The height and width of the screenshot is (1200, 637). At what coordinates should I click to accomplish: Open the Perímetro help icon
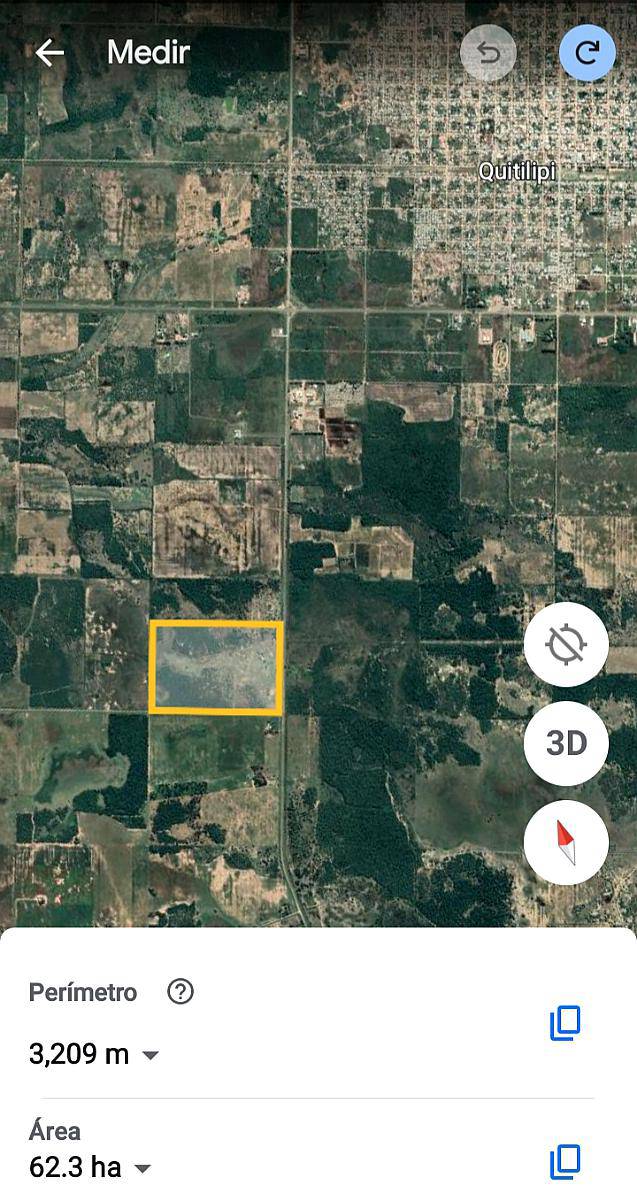point(180,992)
